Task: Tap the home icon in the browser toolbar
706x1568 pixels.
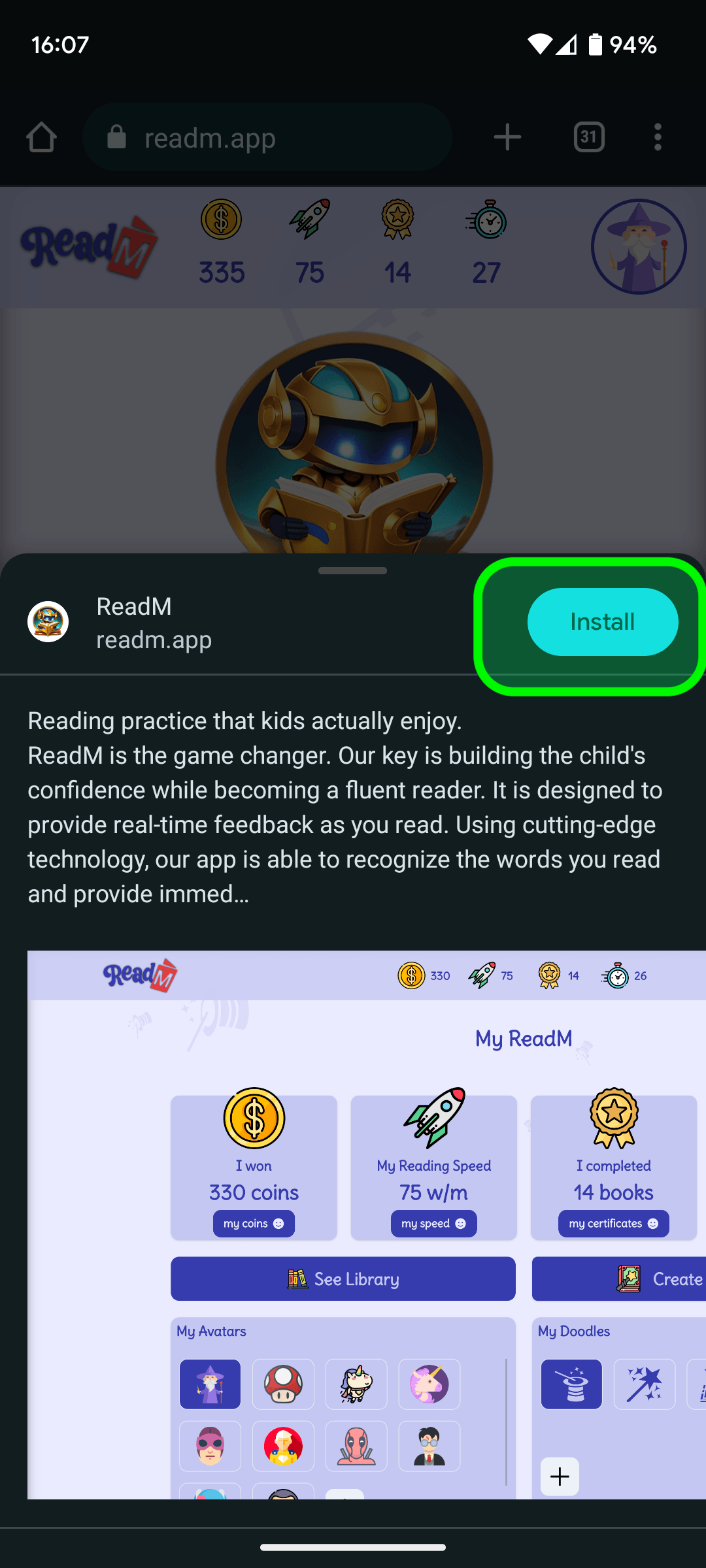Action: 41,137
